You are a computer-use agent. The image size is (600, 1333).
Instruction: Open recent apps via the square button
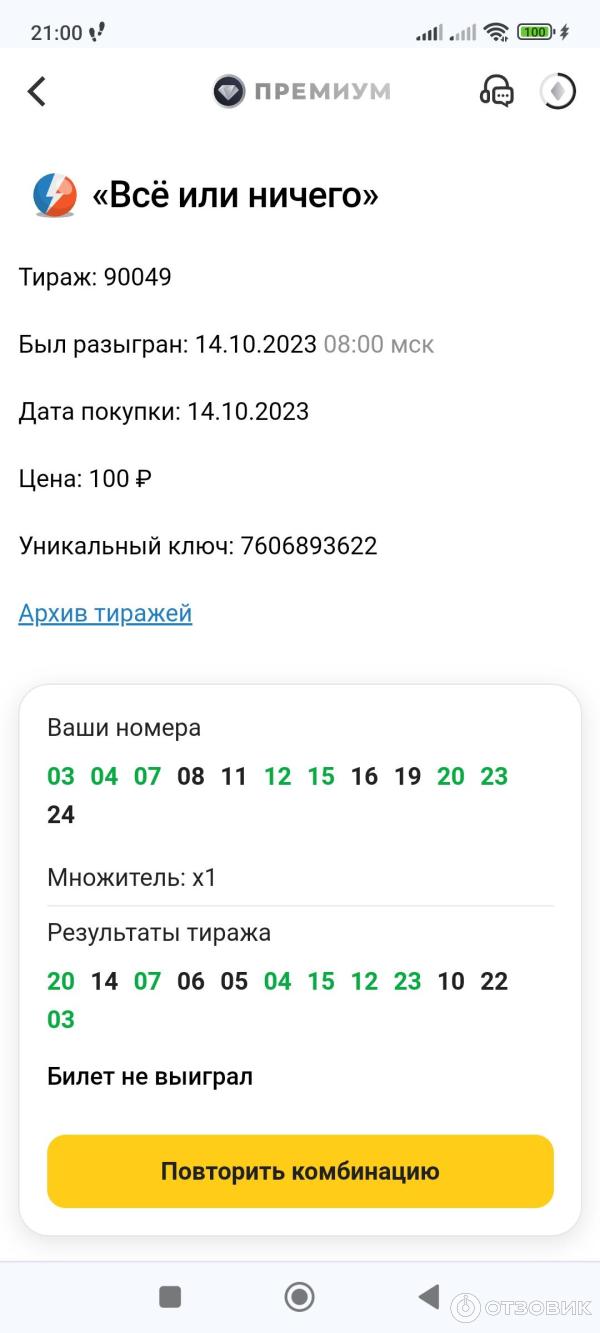(170, 1297)
